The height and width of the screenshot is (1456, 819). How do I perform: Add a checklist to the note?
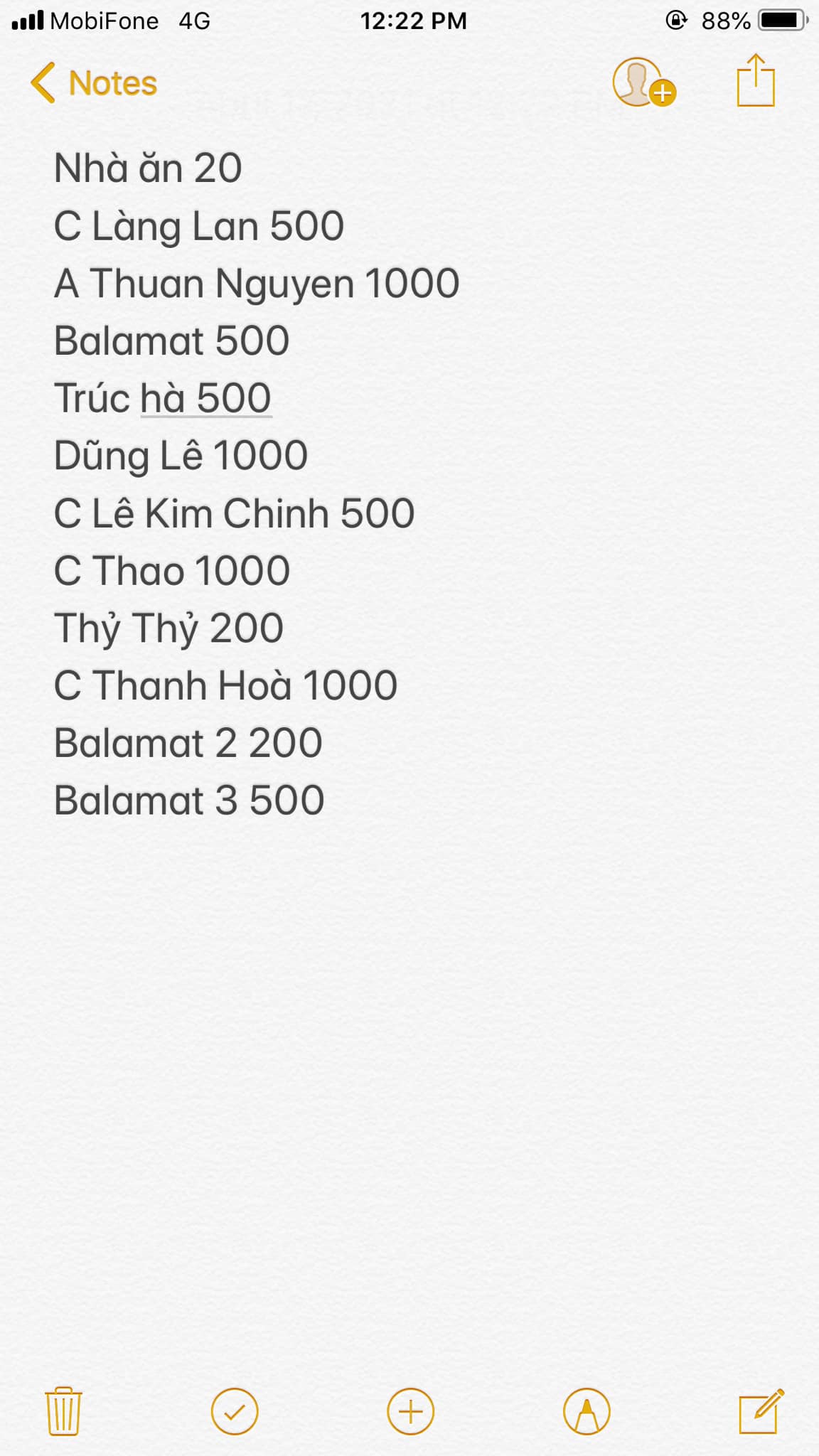point(235,1410)
